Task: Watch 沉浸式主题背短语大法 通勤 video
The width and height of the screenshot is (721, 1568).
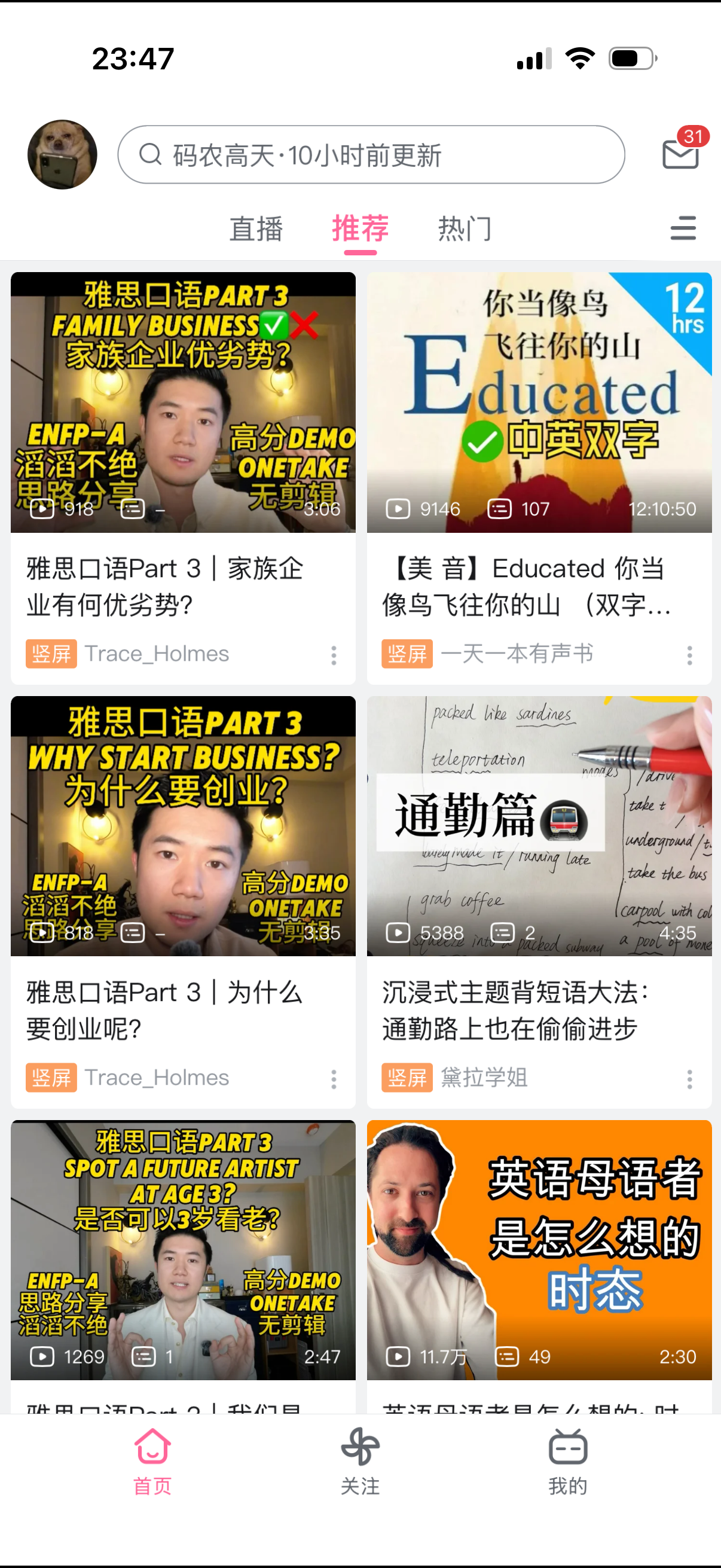Action: point(539,826)
